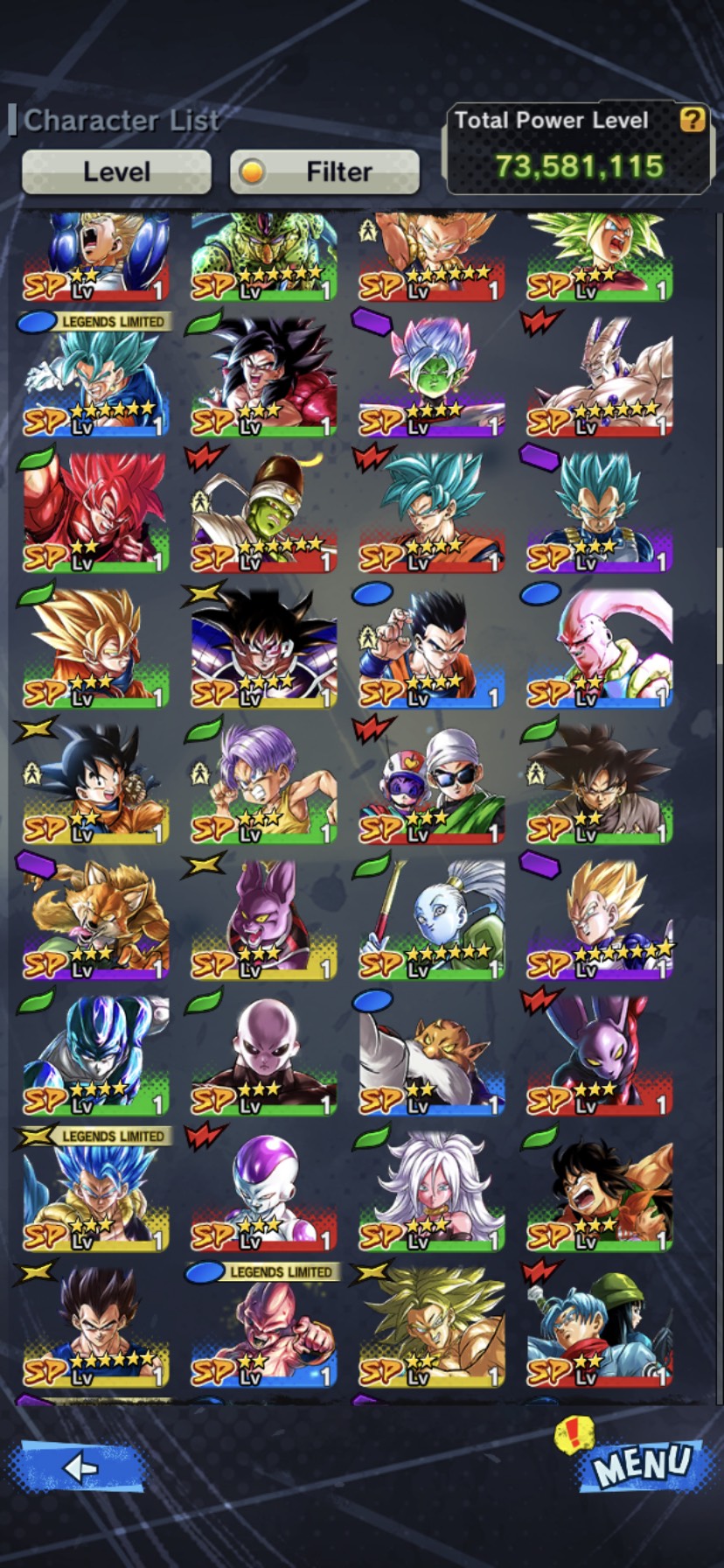Tap the Level sort button

116,171
